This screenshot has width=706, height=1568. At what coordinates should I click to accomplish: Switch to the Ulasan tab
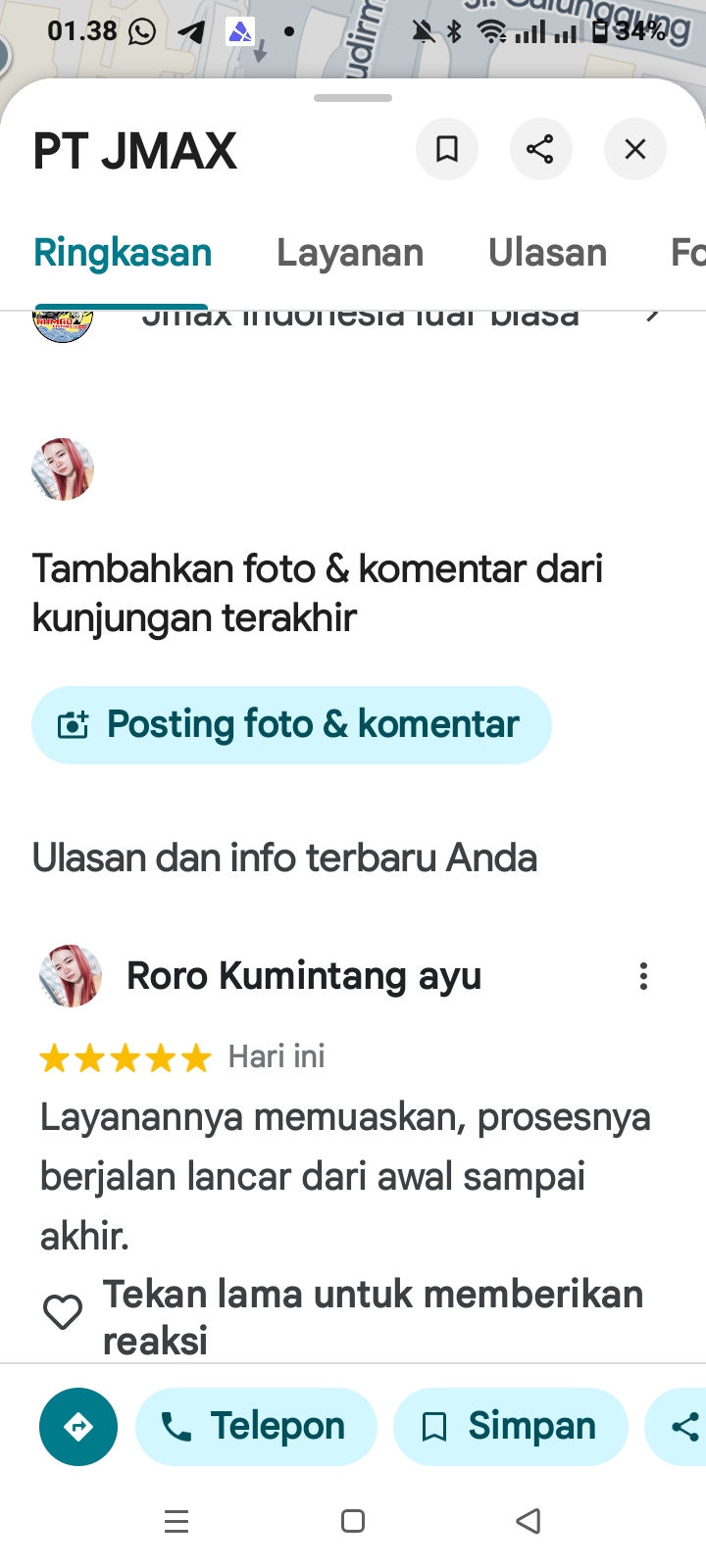[547, 253]
